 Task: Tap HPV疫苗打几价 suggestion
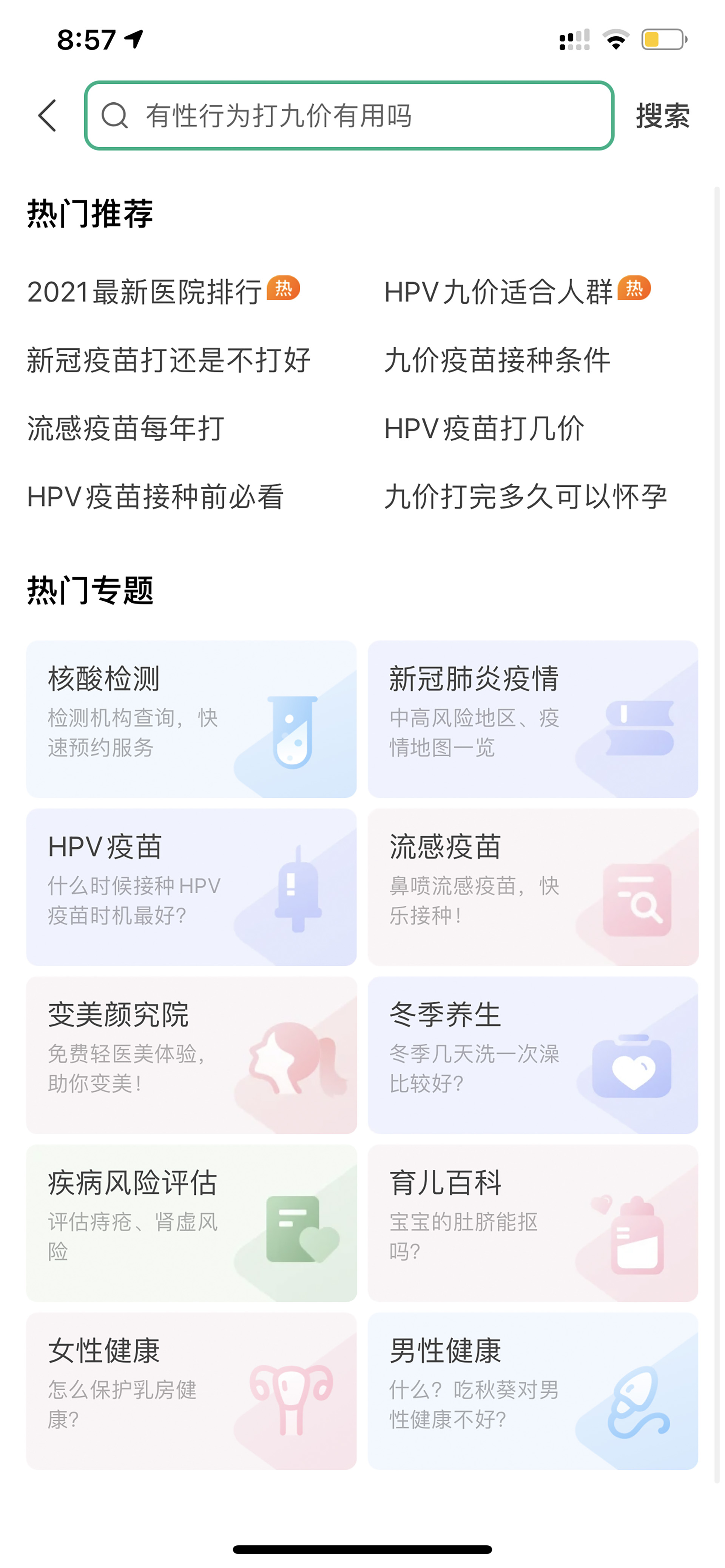(x=484, y=428)
